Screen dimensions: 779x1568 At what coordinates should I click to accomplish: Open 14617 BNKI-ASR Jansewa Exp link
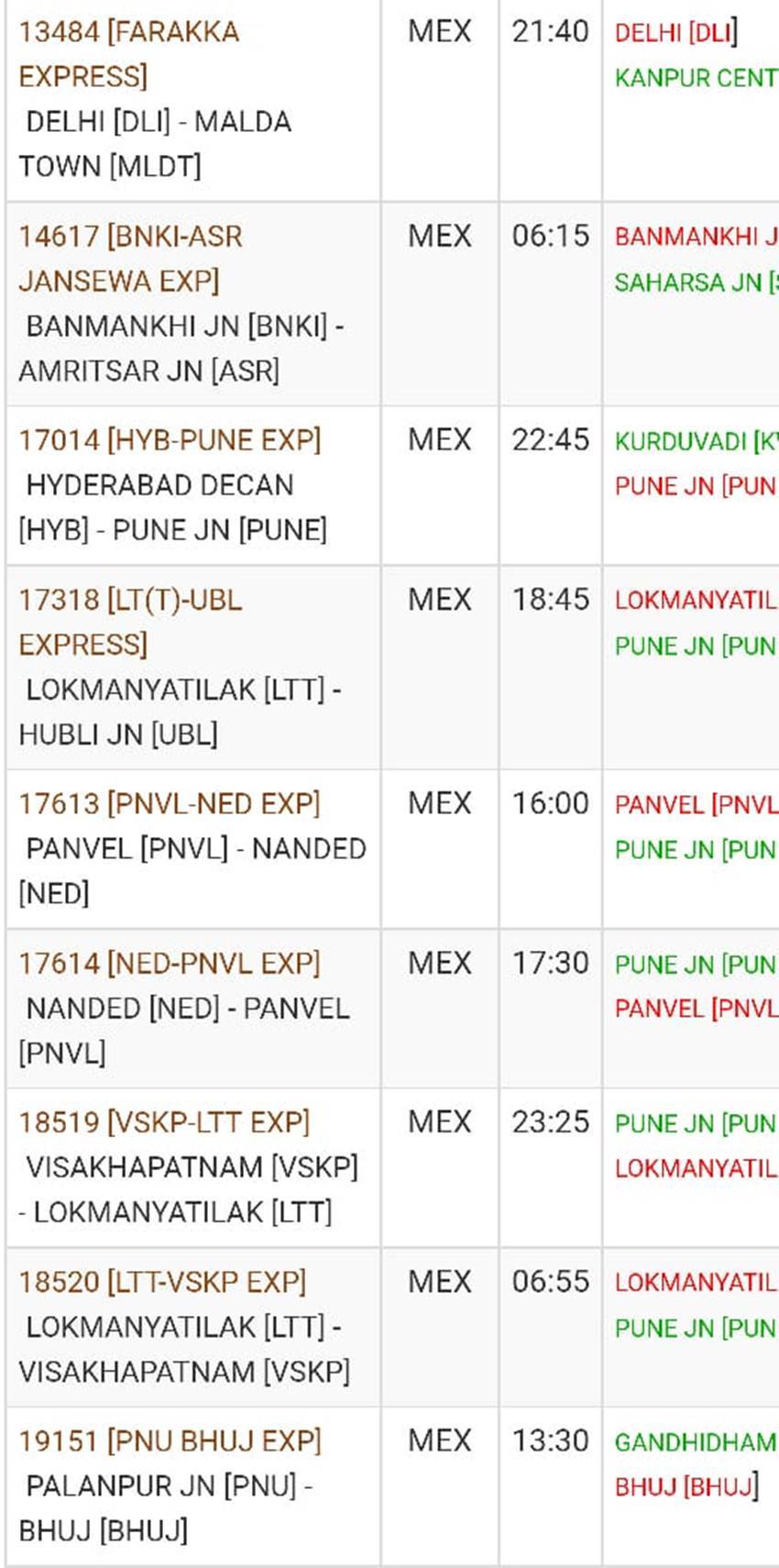[131, 259]
